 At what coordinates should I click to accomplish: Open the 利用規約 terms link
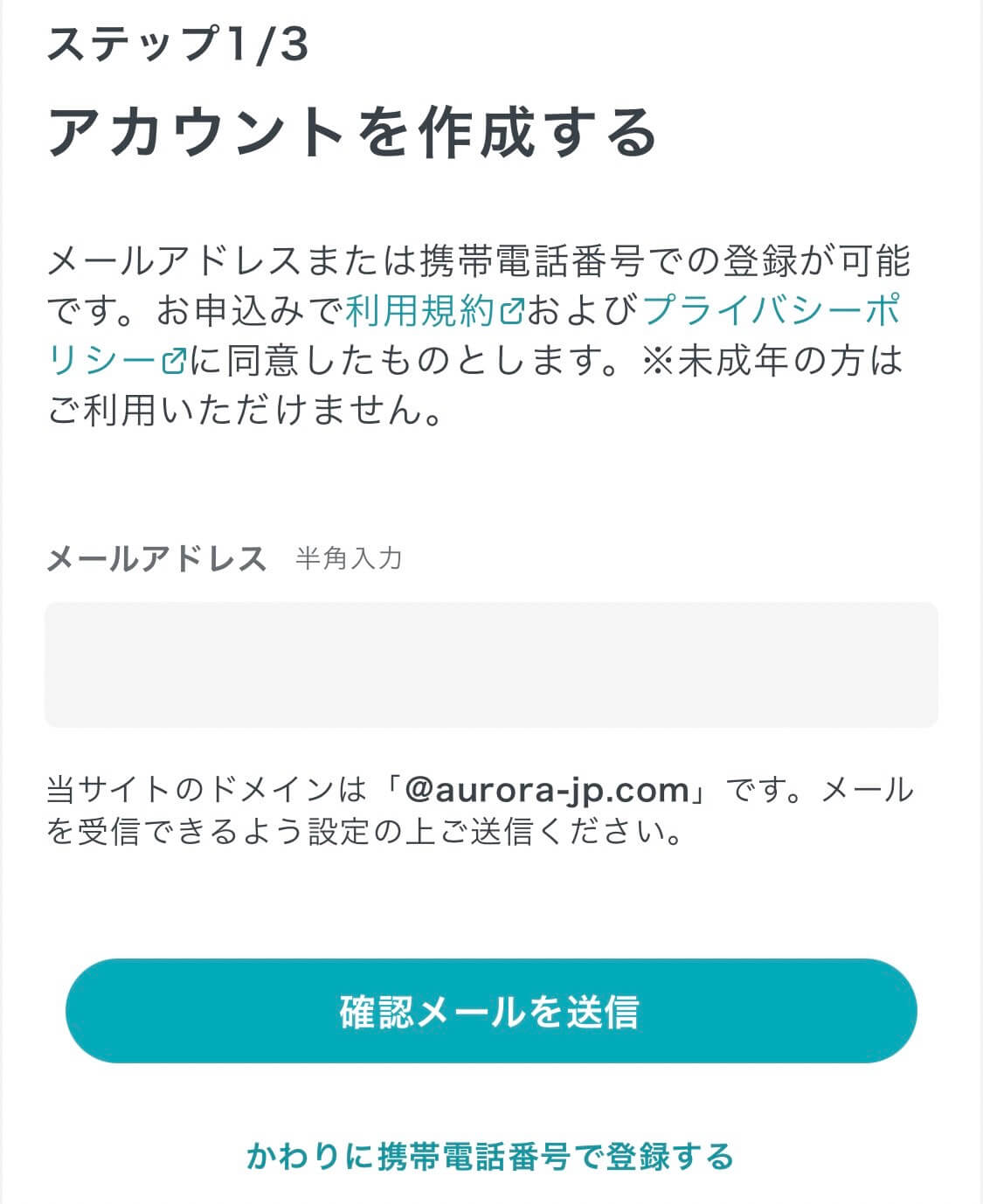(x=433, y=311)
